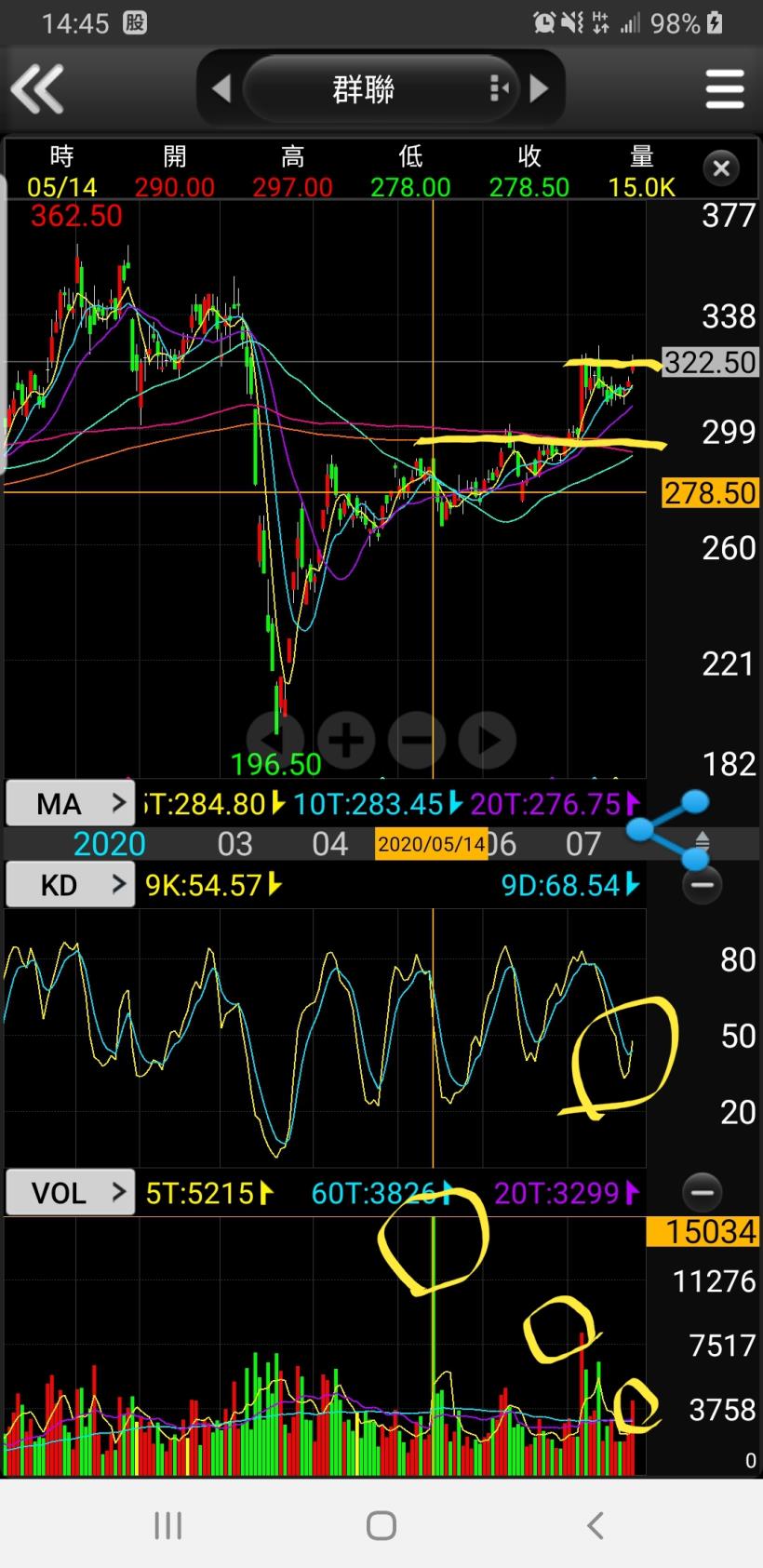The width and height of the screenshot is (763, 1568).
Task: Open recent apps from the navigation bar
Action: point(167,1525)
